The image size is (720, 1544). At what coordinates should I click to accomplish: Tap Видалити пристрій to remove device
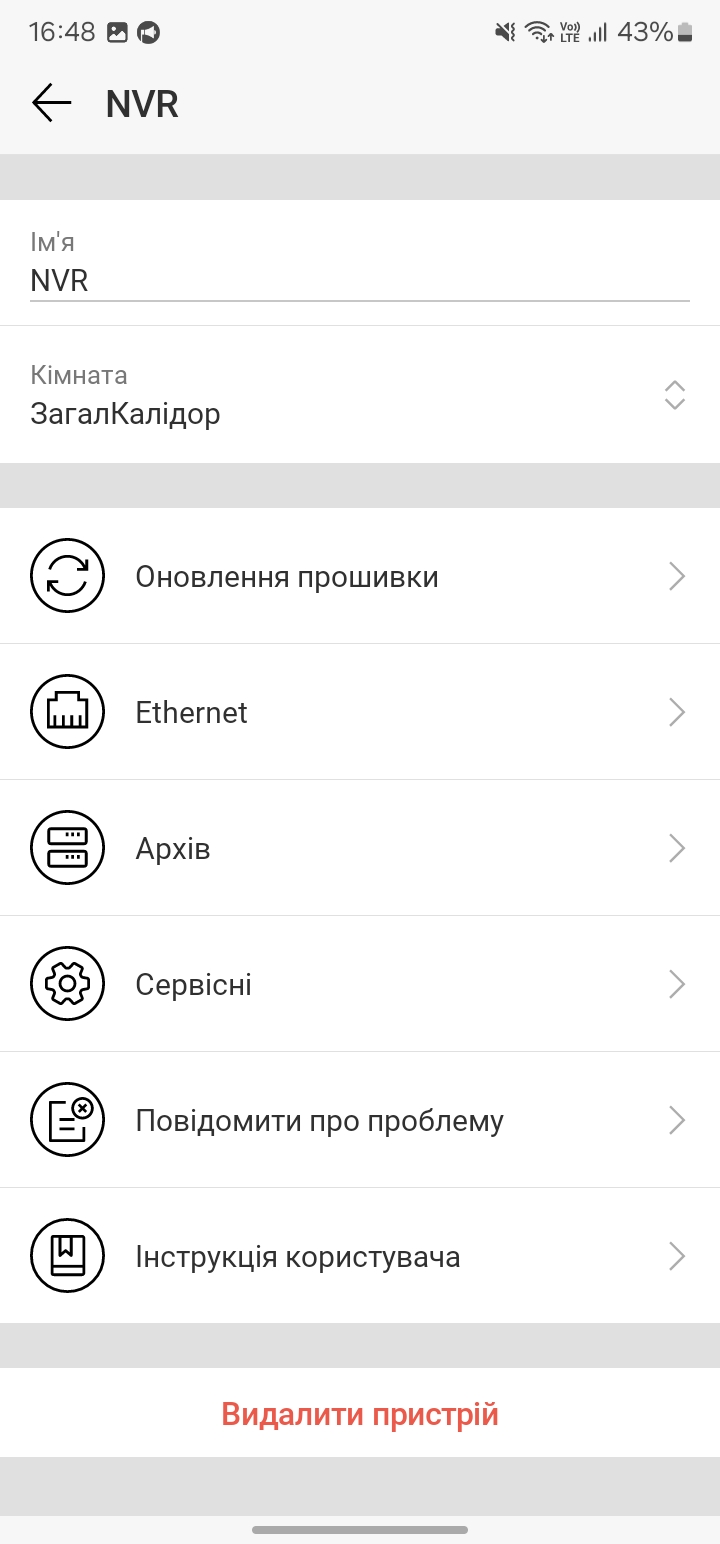[x=360, y=1414]
